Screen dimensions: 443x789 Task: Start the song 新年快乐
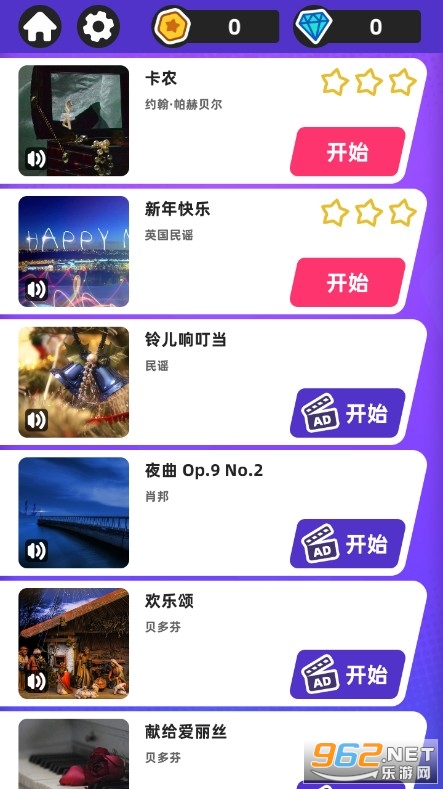pyautogui.click(x=348, y=282)
